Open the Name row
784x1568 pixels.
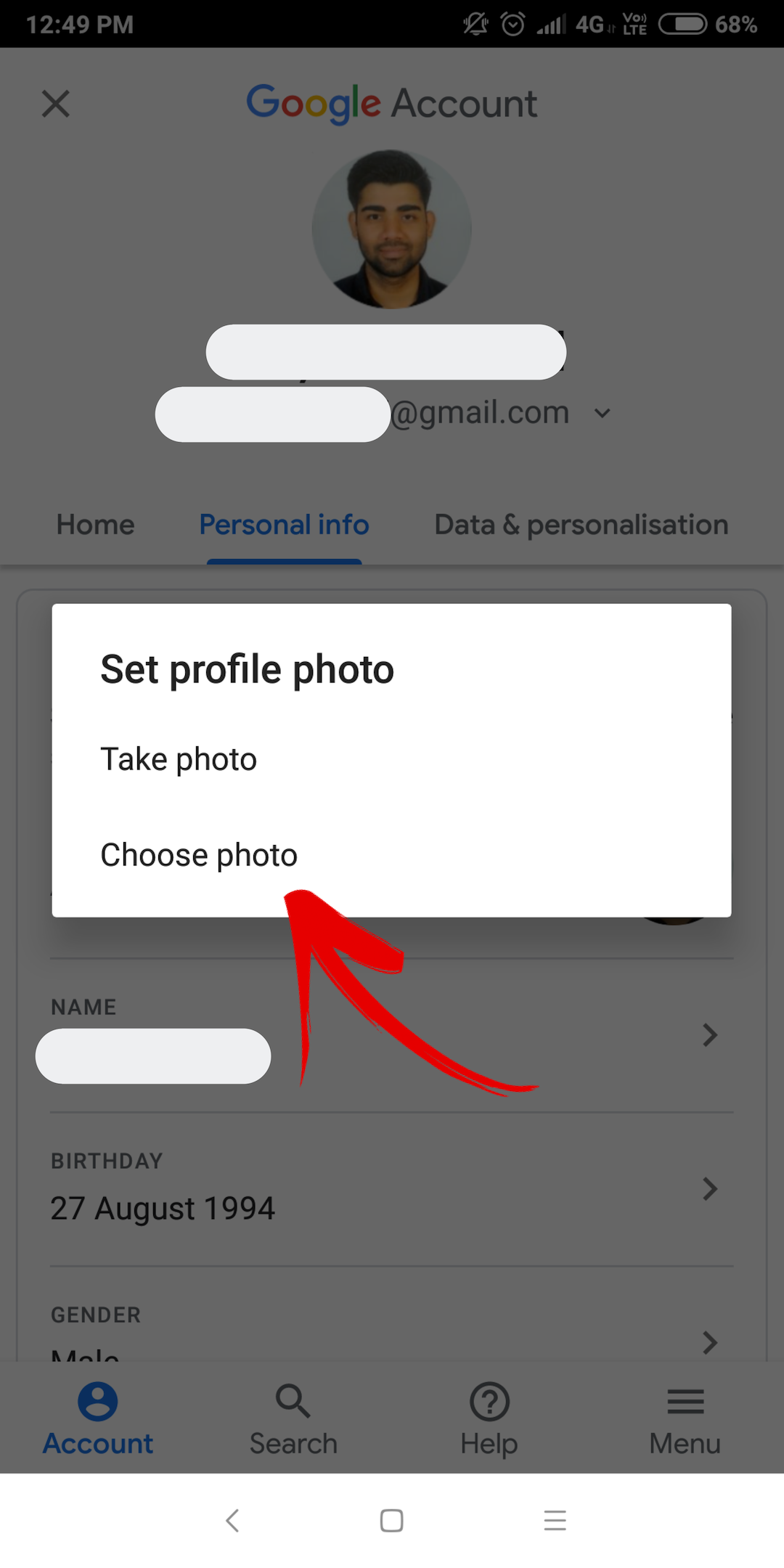pyautogui.click(x=391, y=1036)
